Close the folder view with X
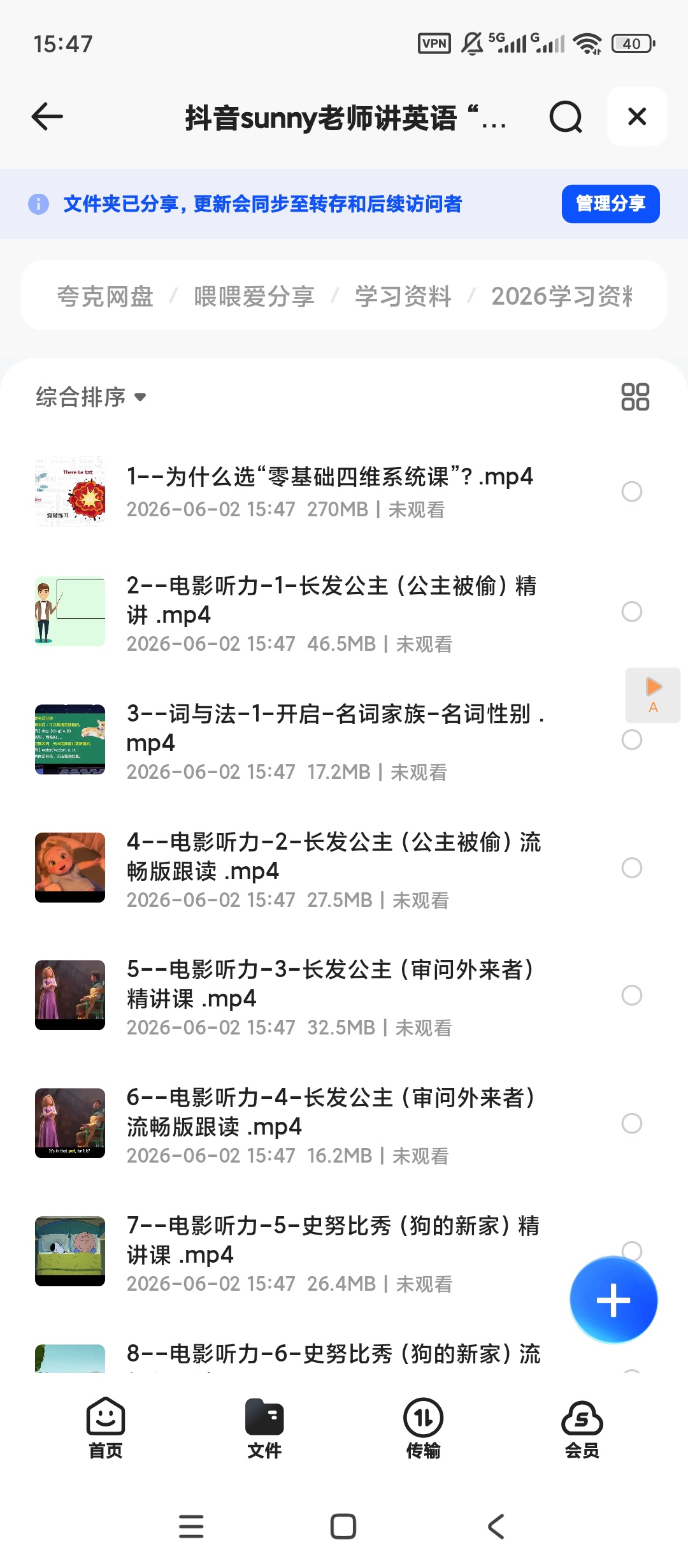688x1568 pixels. click(x=637, y=117)
